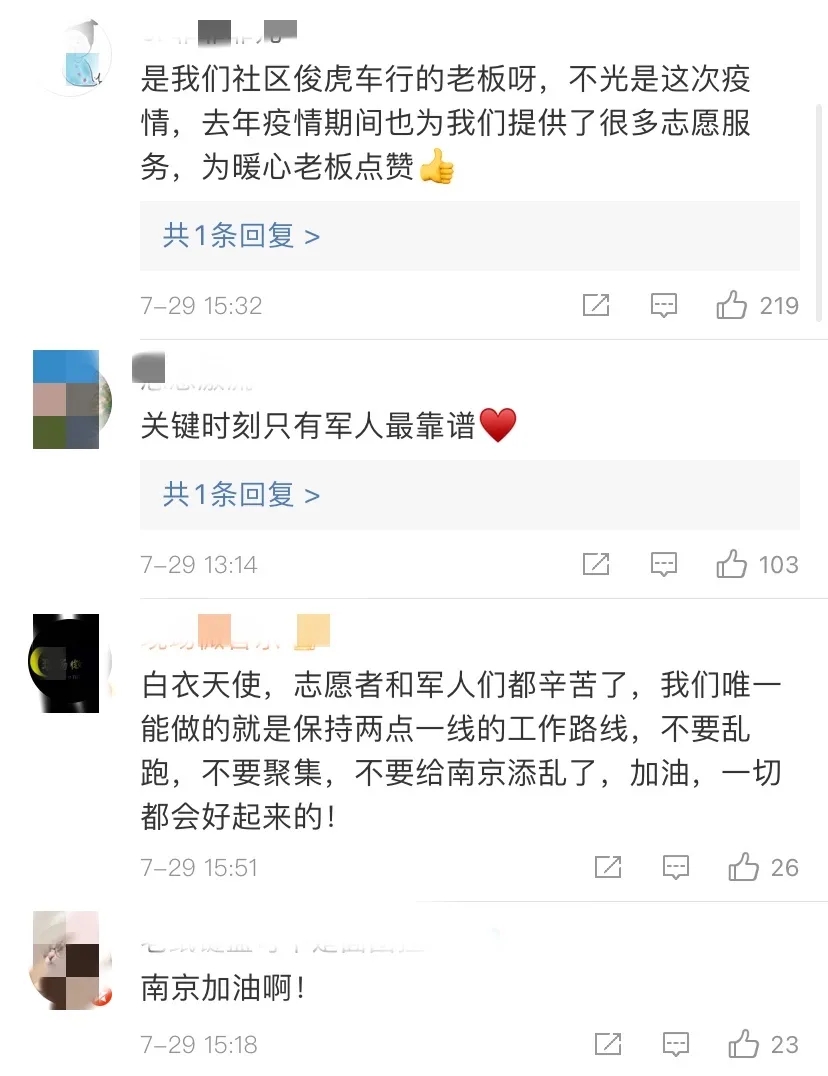Viewport: 828px width, 1076px height.
Task: Comment on the 白衣天使 post from 15:51
Action: point(676,867)
